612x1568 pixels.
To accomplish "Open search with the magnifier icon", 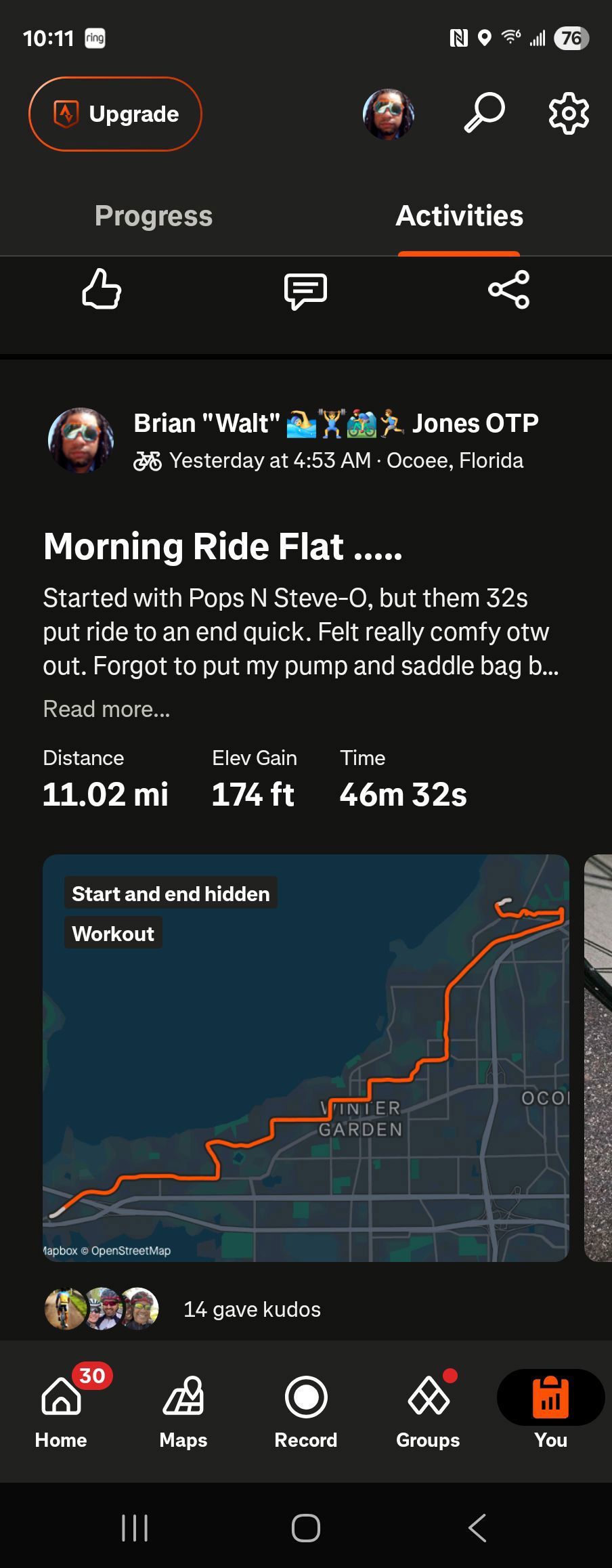I will (x=484, y=112).
